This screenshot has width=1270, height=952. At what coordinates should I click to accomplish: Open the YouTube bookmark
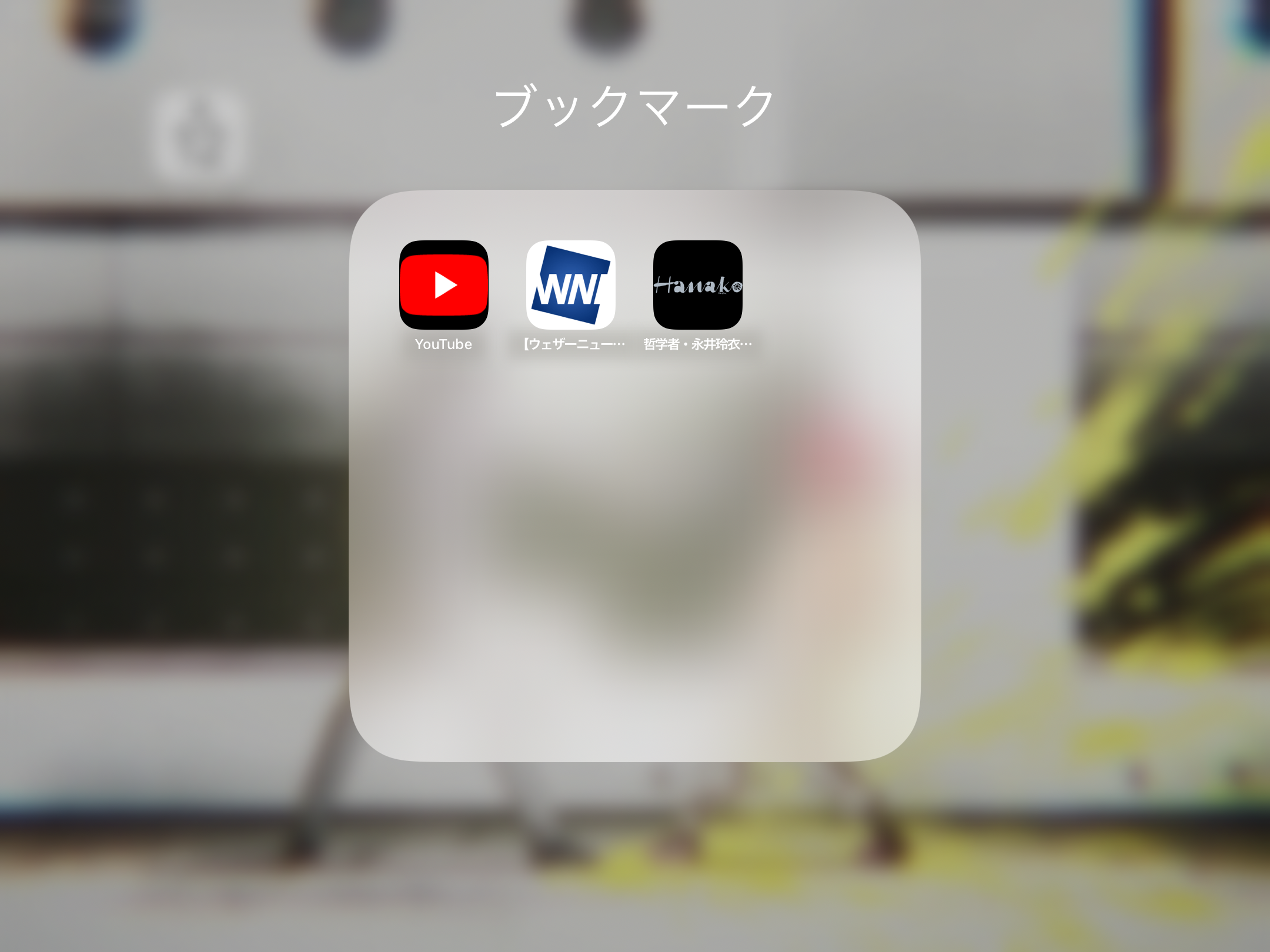444,285
